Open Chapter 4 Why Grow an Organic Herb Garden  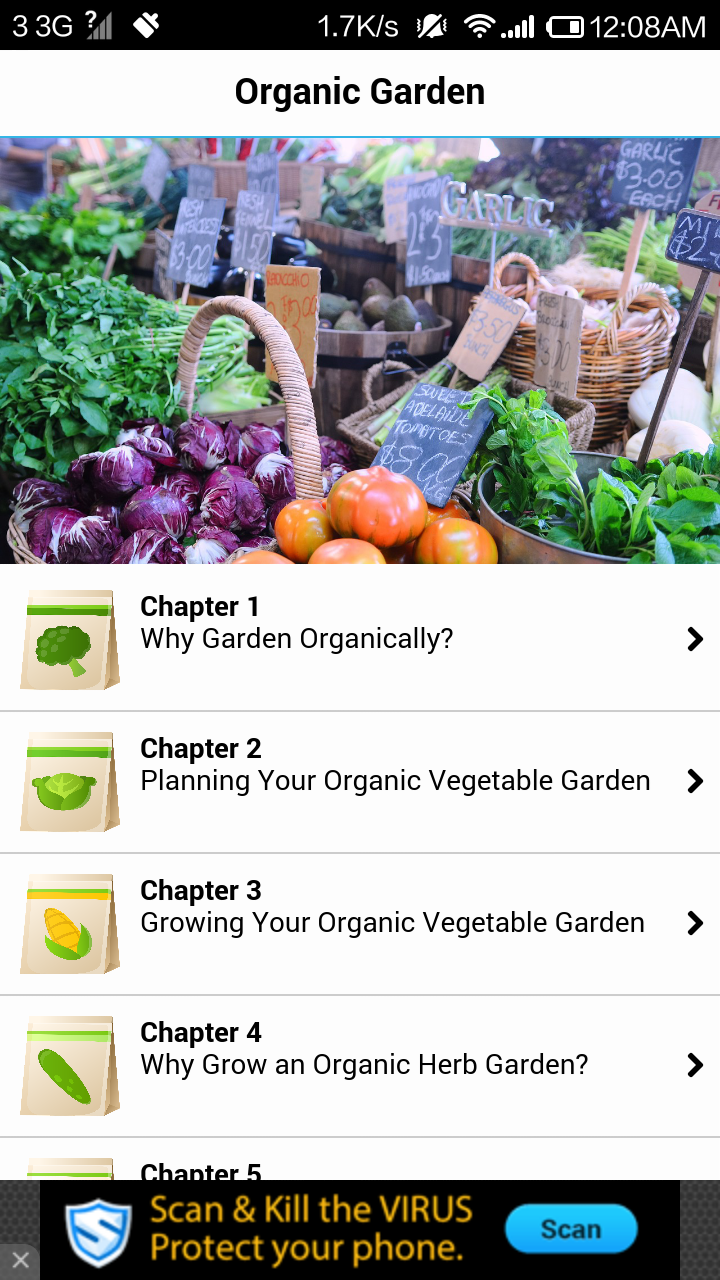click(360, 1066)
